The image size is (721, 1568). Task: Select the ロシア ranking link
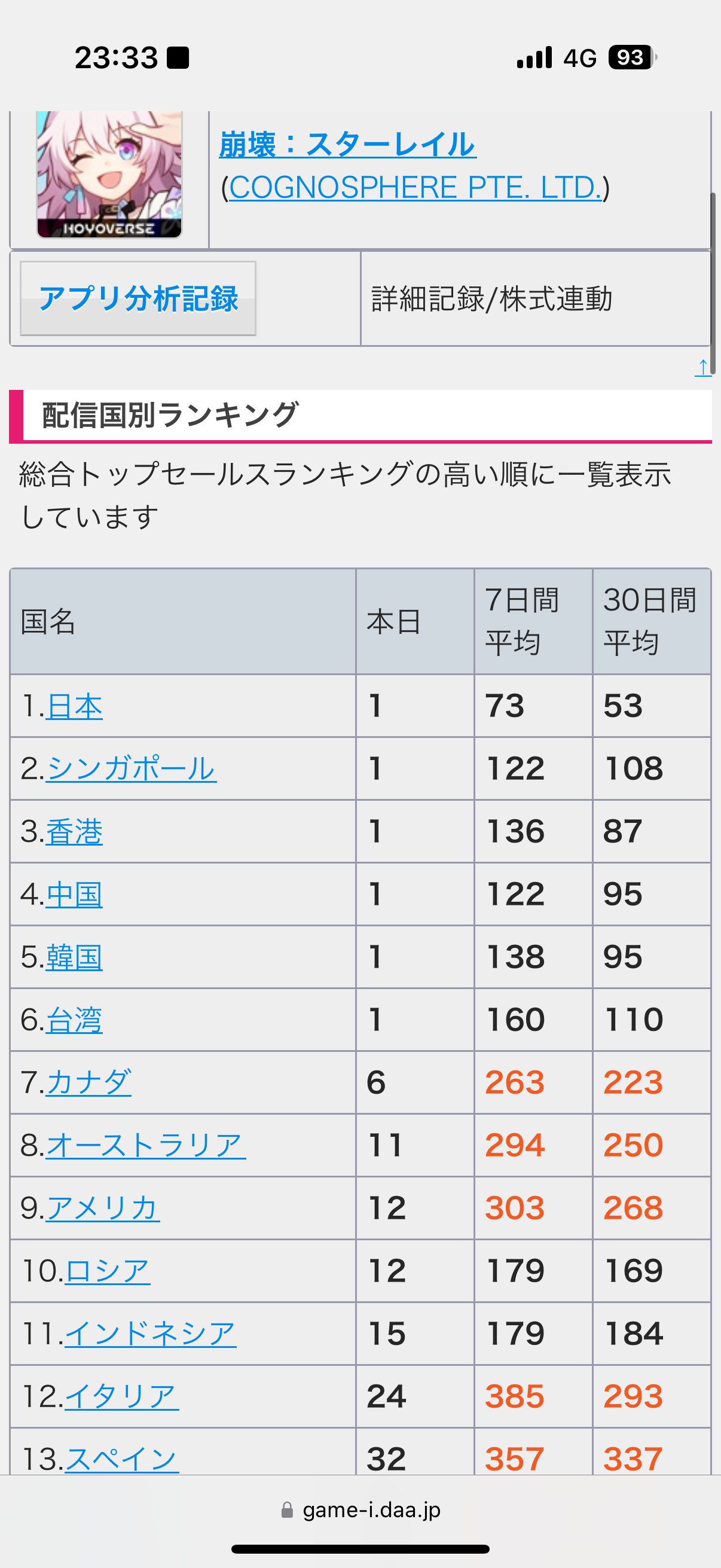[x=108, y=1271]
